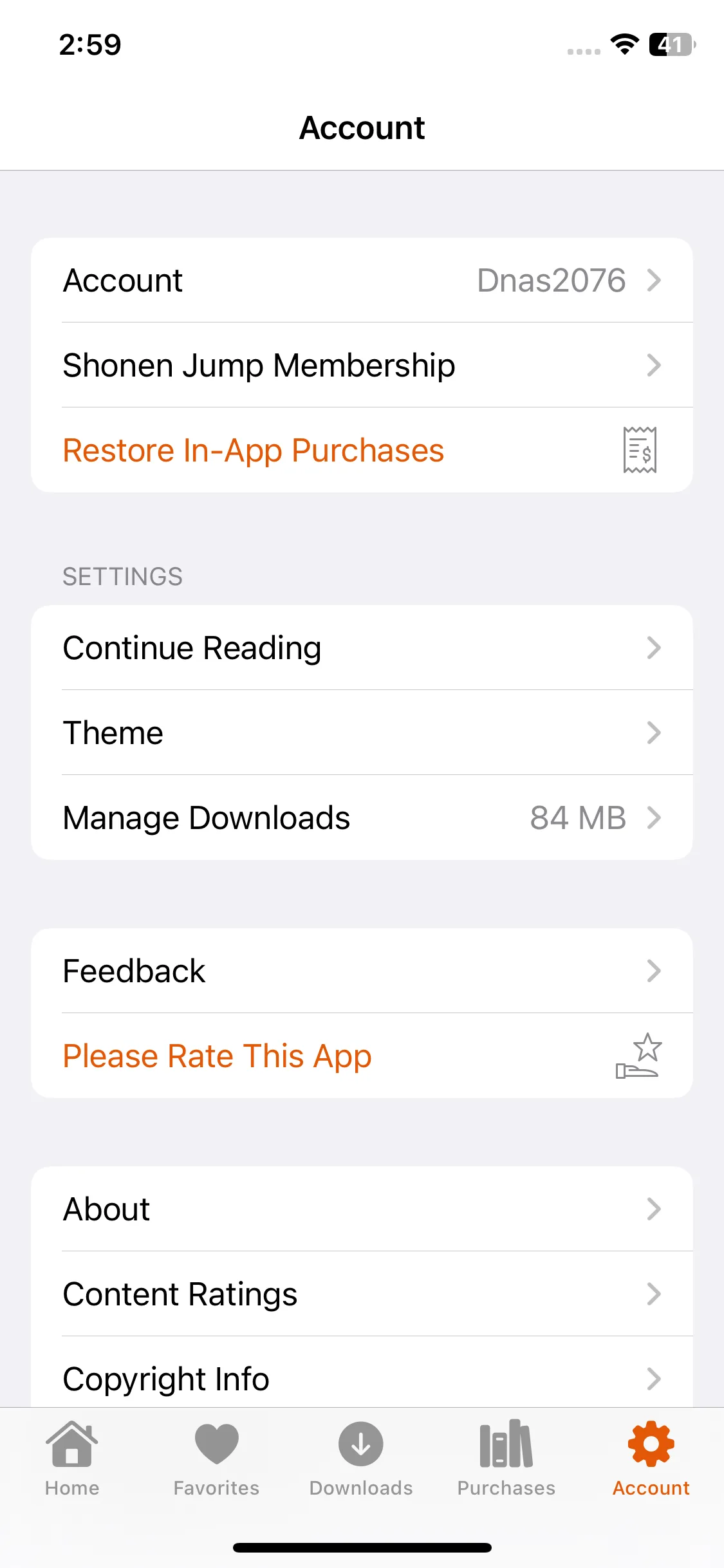Switch to the Home tab

point(72,1459)
